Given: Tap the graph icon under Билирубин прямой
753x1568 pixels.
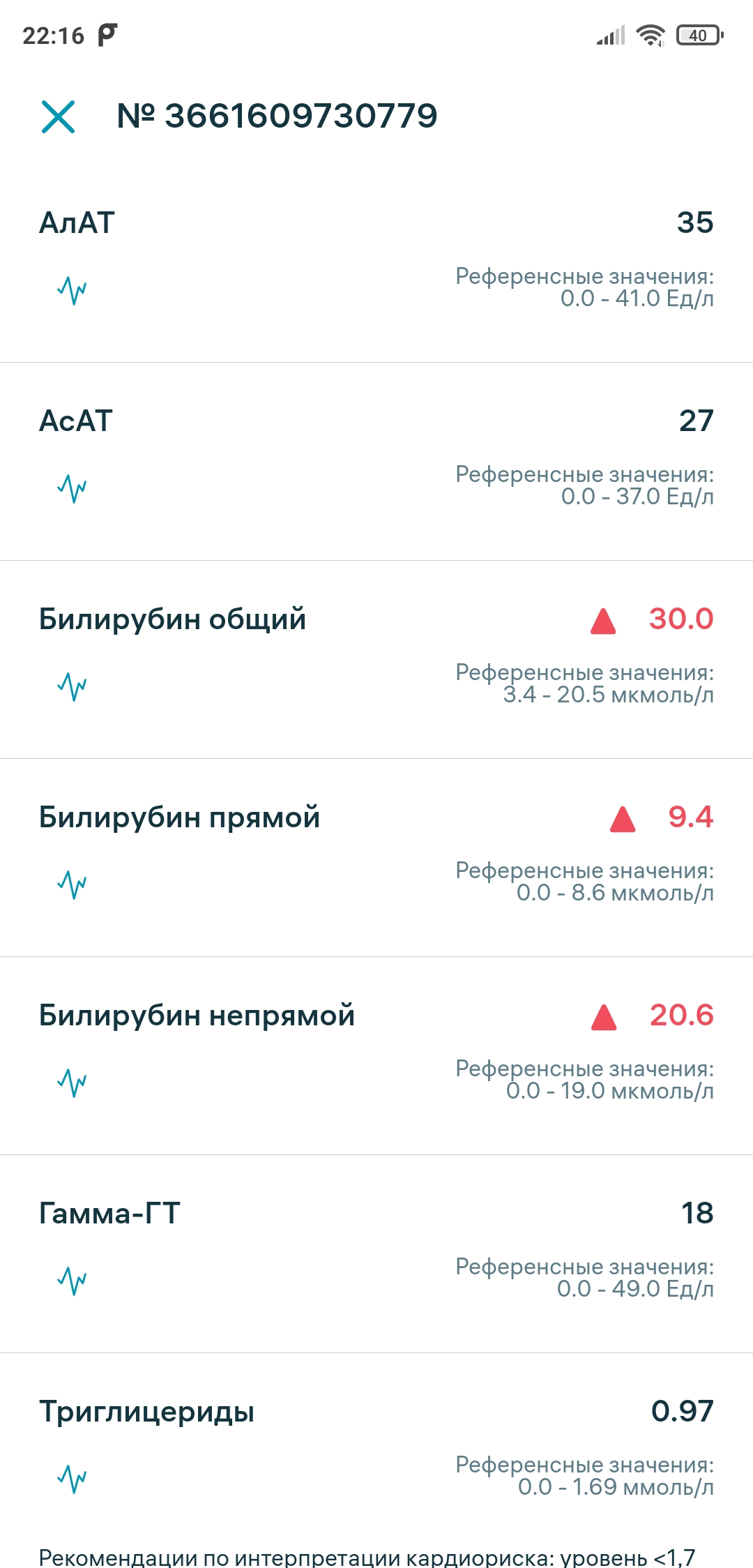Looking at the screenshot, I should tap(72, 884).
